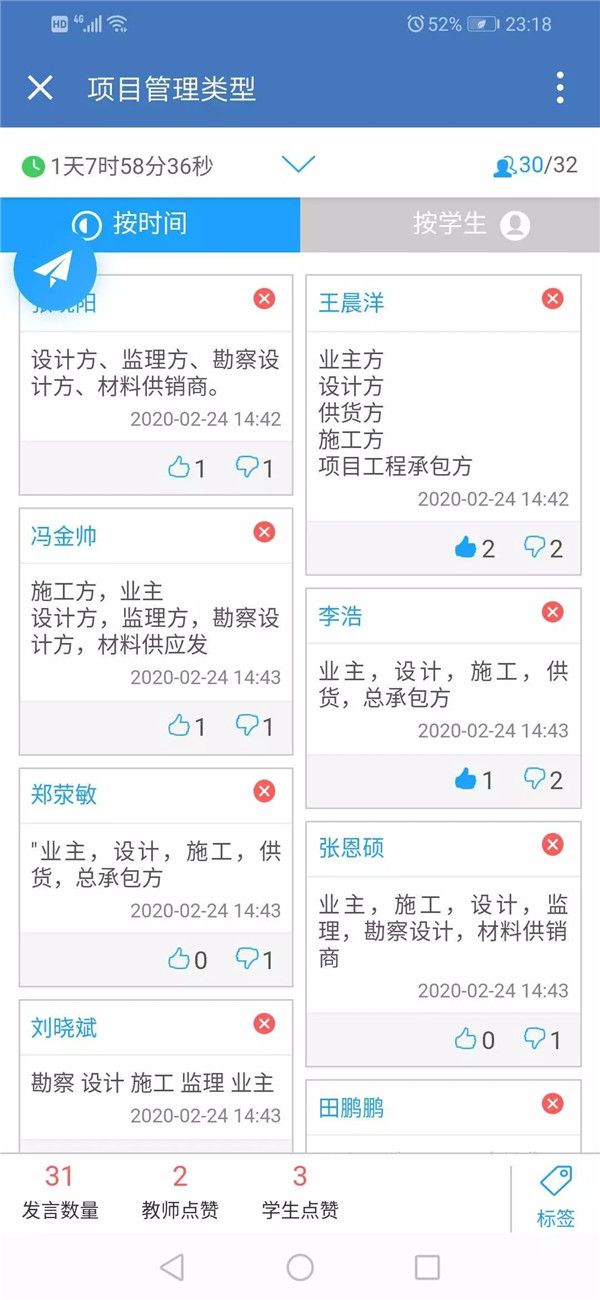The image size is (600, 1300).
Task: Switch to the 按时间 tab
Action: tap(150, 224)
